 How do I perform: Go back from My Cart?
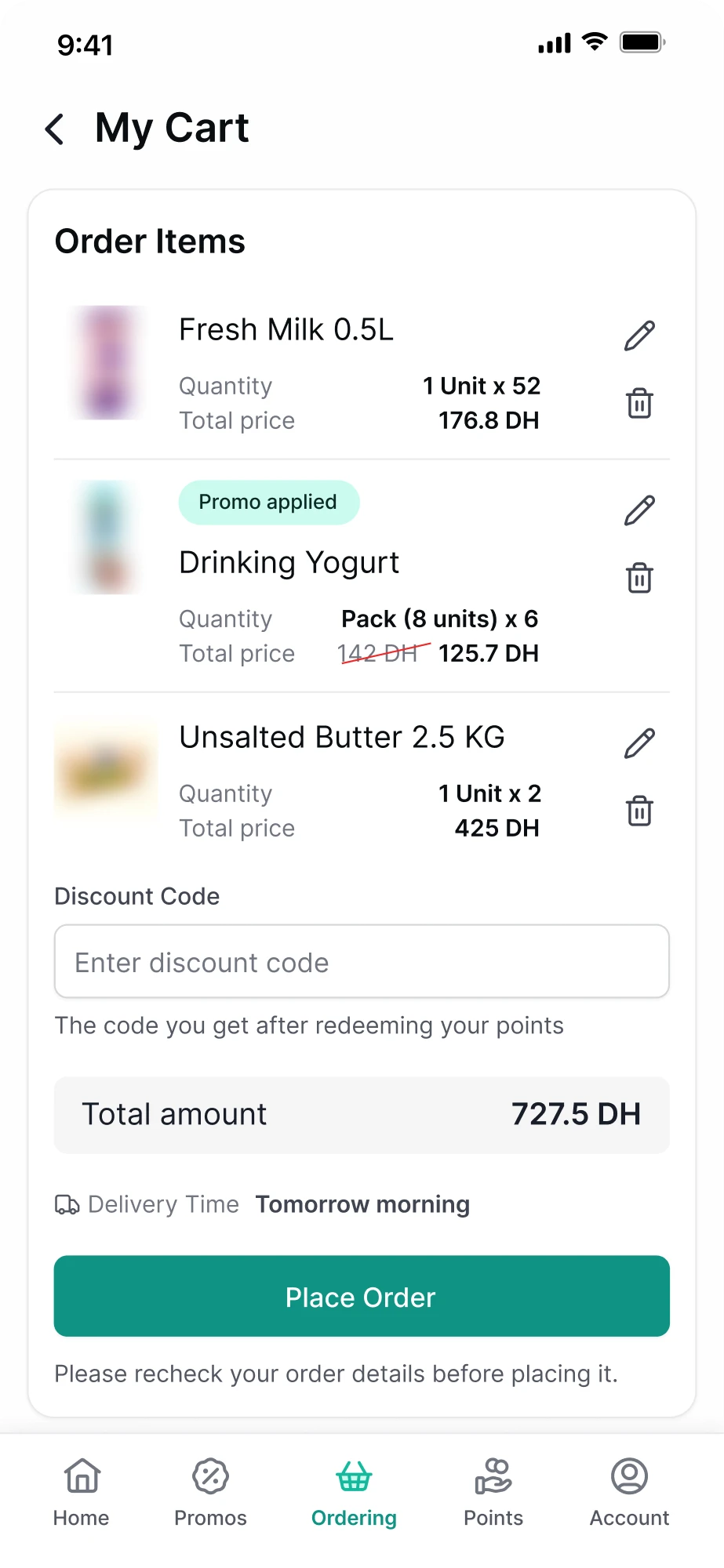click(55, 129)
